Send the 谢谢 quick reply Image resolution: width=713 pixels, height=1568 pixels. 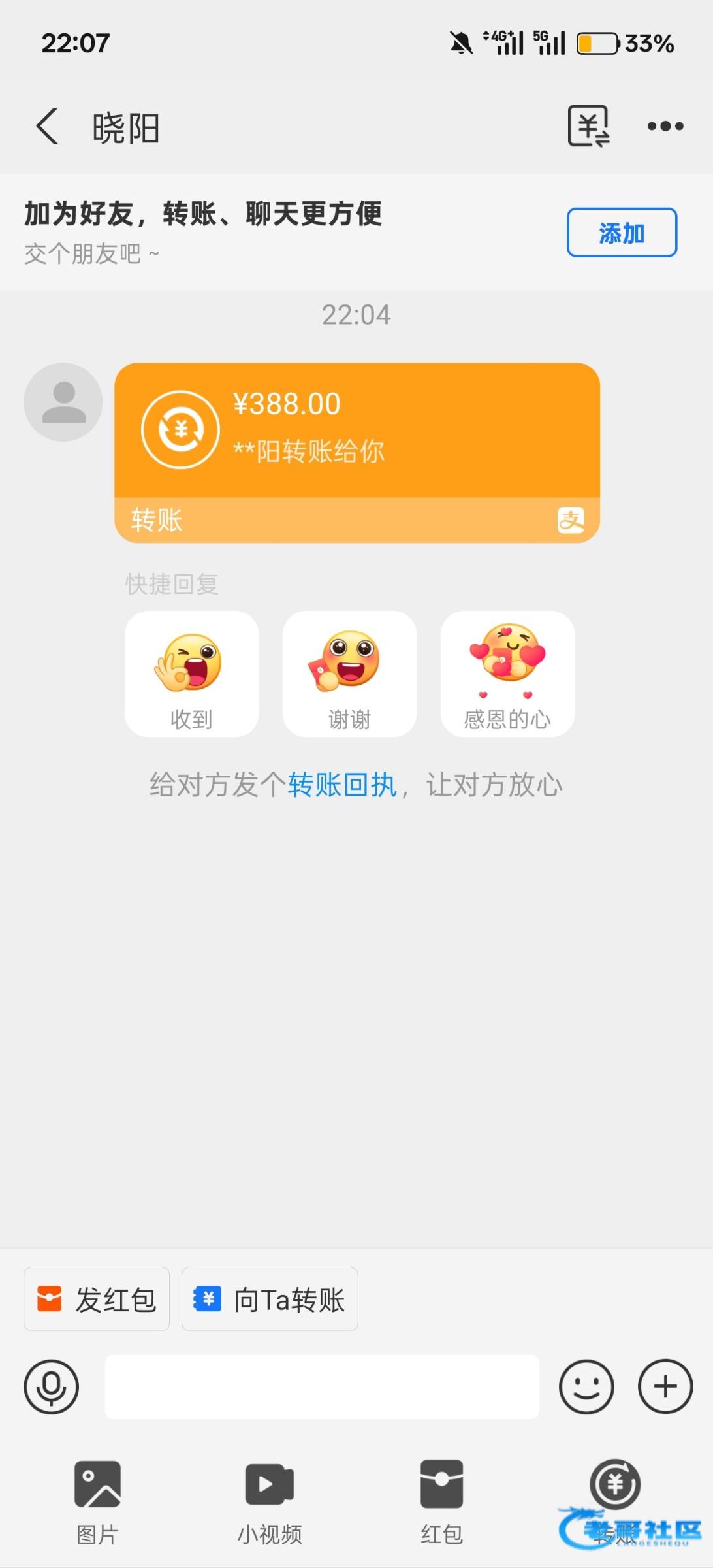[x=349, y=674]
